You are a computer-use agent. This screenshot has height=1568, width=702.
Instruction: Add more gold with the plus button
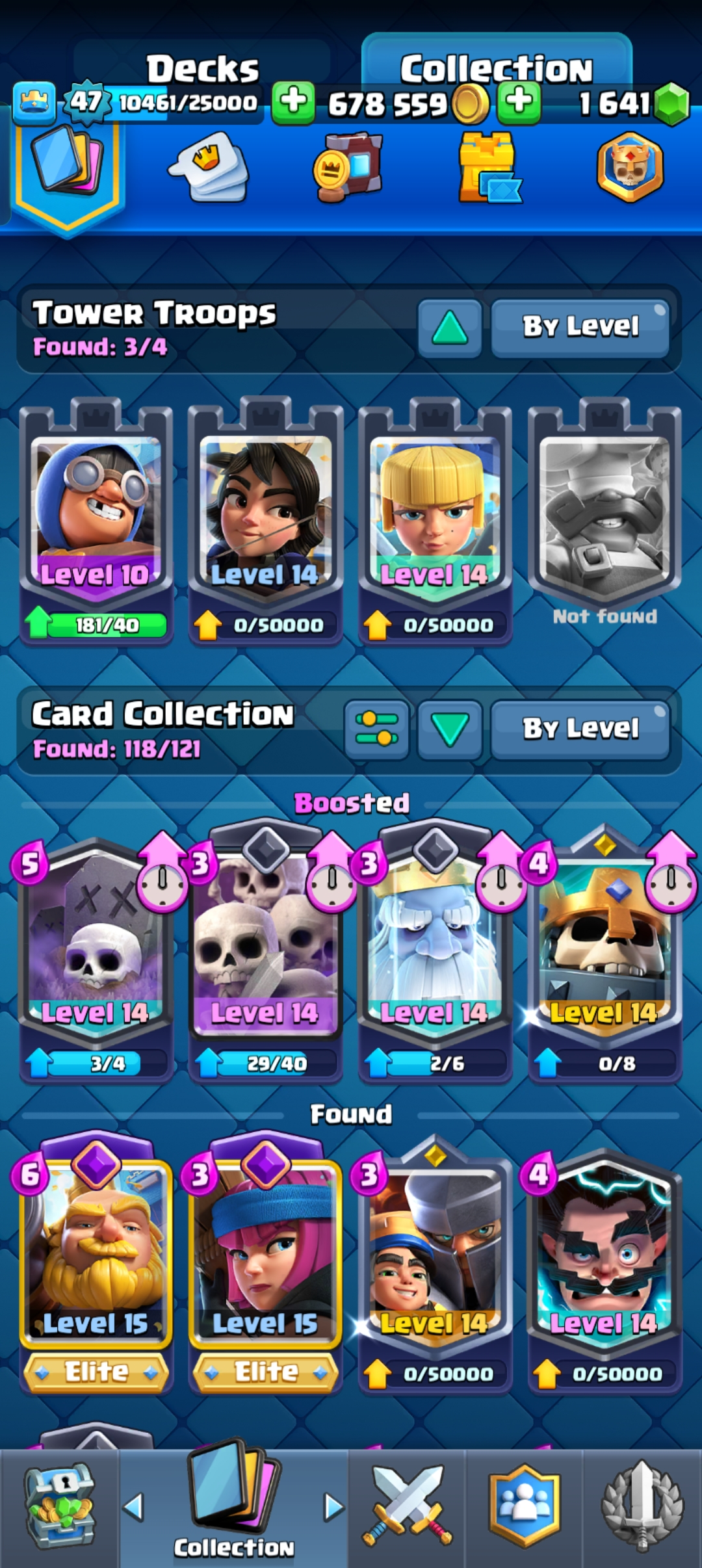pyautogui.click(x=293, y=102)
